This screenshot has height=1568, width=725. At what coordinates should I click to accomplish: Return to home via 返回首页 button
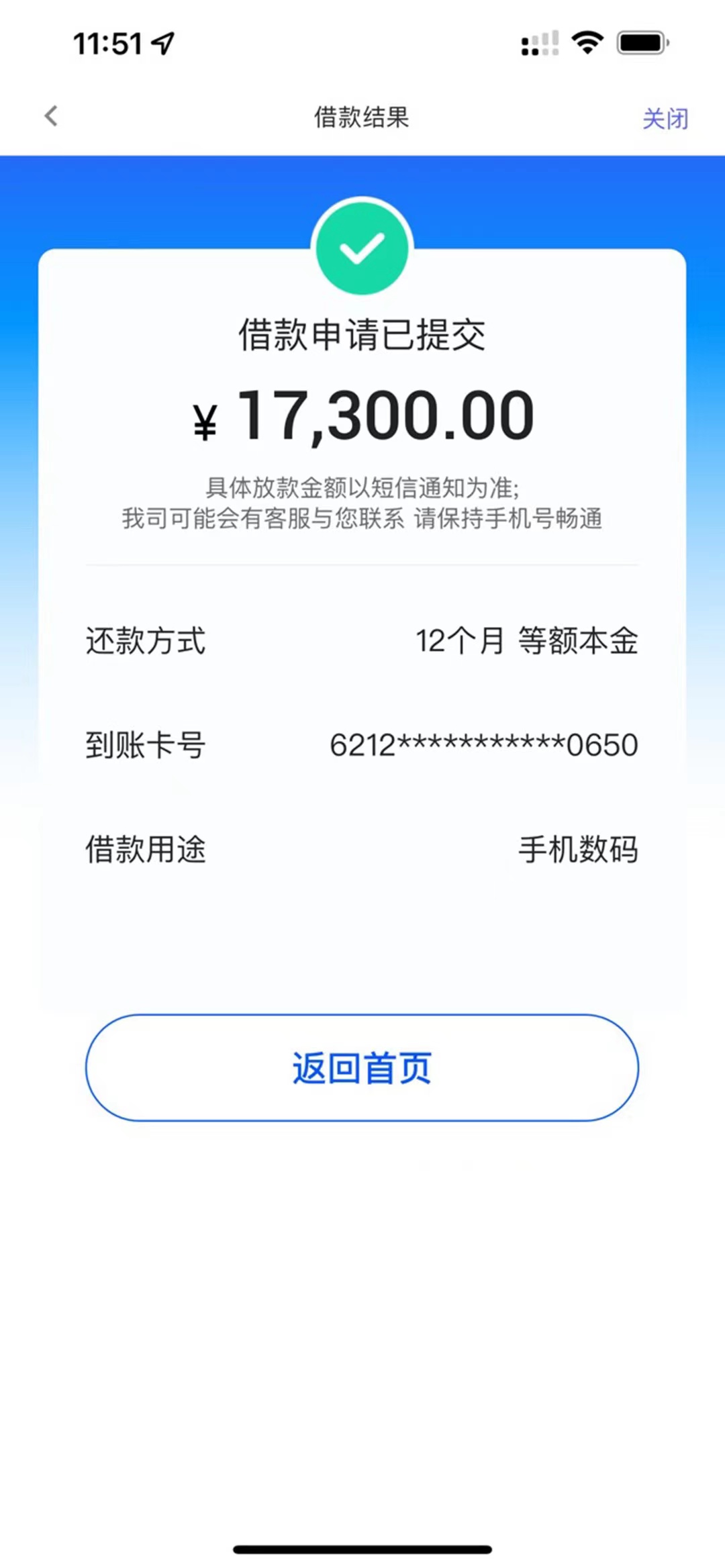pos(362,1067)
